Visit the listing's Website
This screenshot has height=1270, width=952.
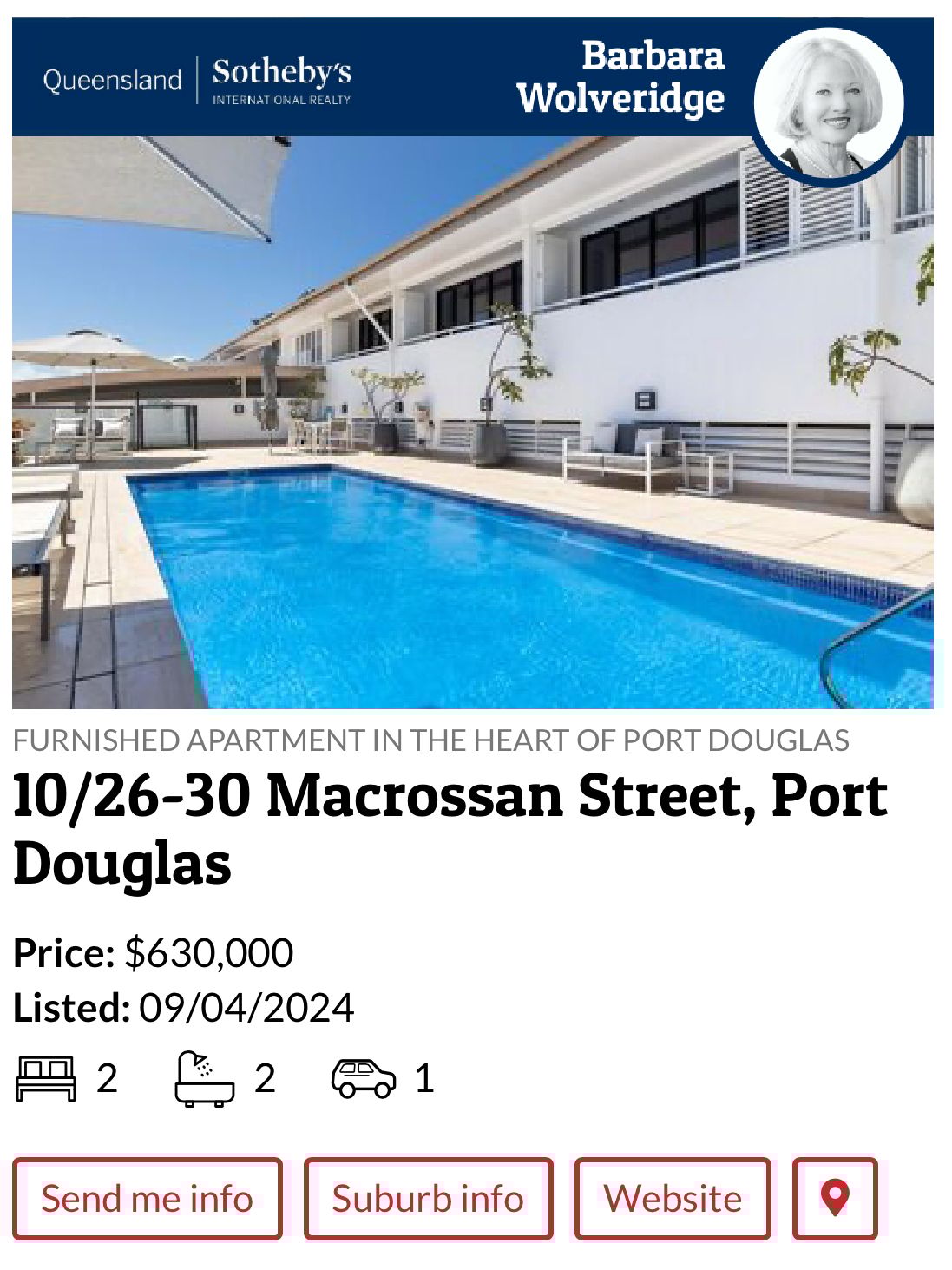click(673, 1199)
